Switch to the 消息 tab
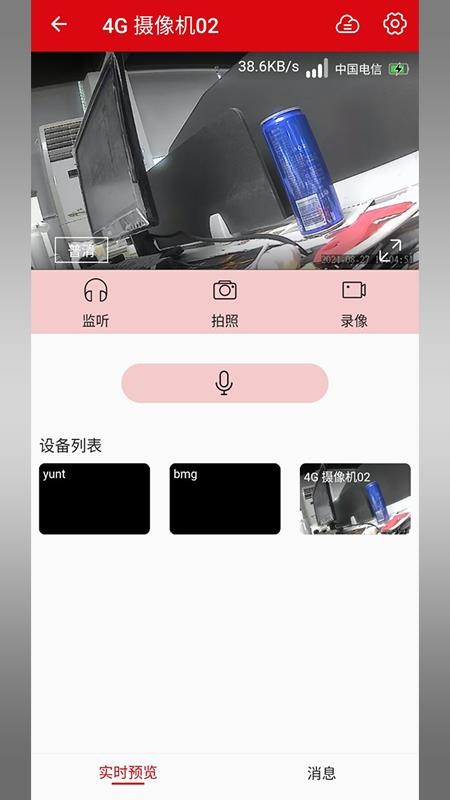450x800 pixels. [321, 772]
